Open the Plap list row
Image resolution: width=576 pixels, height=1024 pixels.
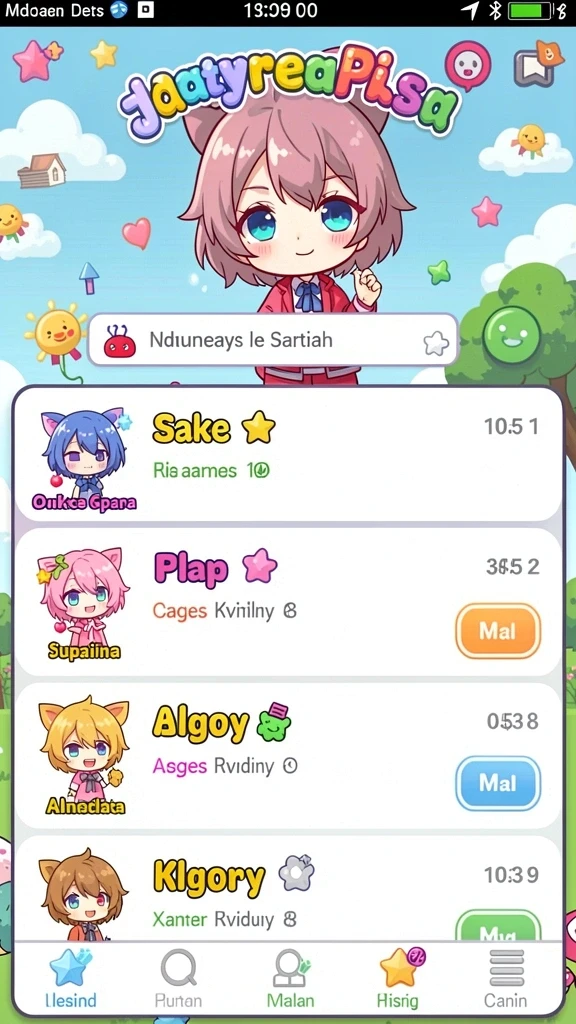coord(288,603)
